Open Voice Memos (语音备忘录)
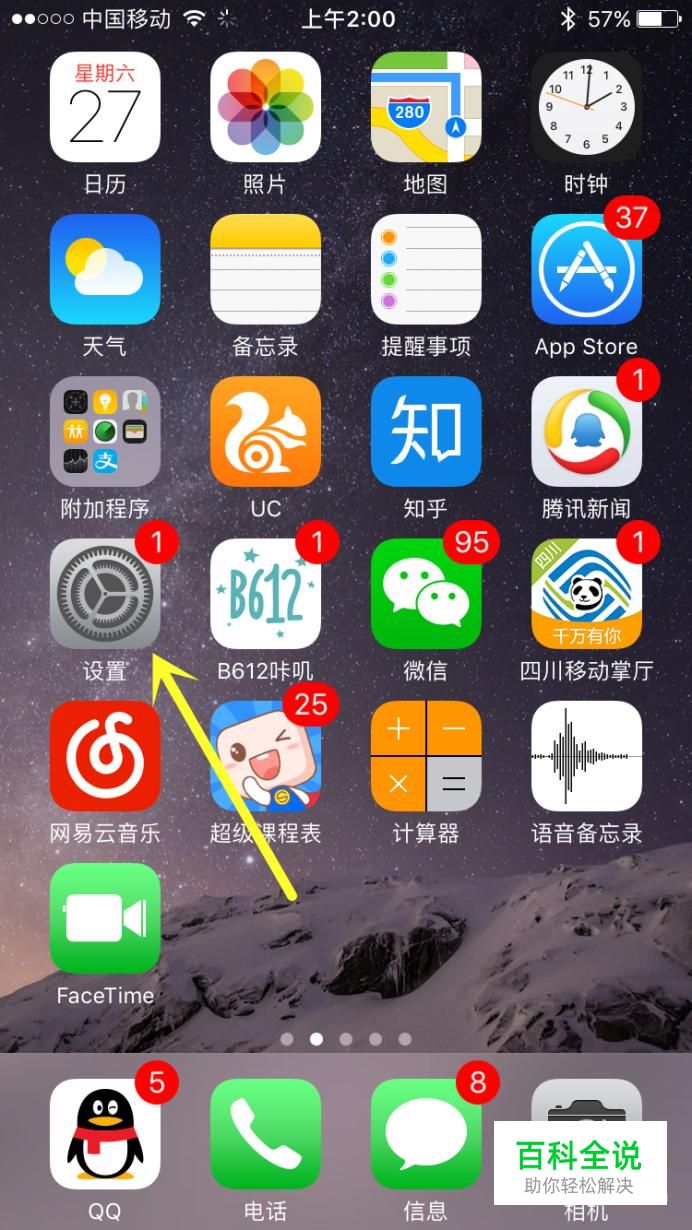 click(x=586, y=756)
